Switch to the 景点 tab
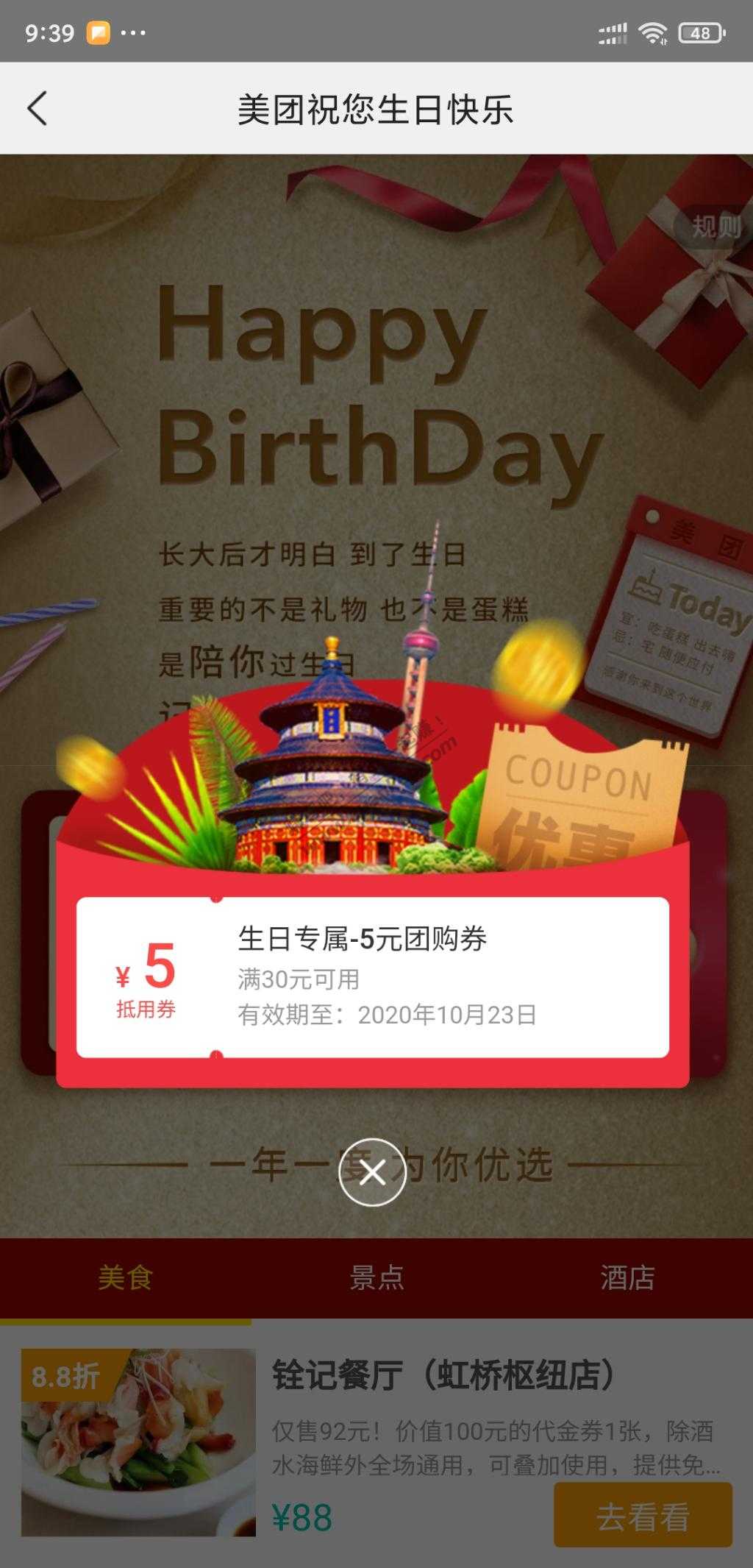 click(x=376, y=1278)
